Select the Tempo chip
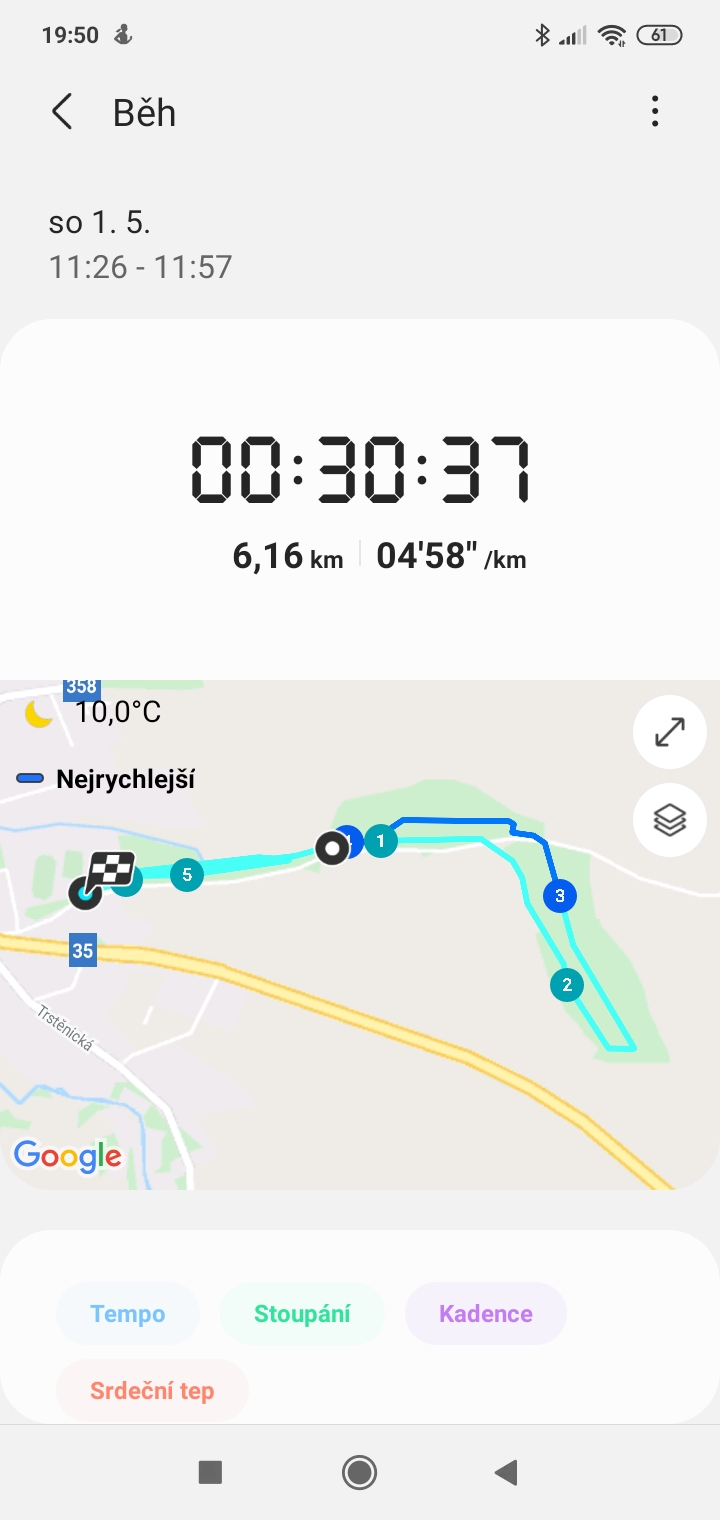 [128, 1313]
